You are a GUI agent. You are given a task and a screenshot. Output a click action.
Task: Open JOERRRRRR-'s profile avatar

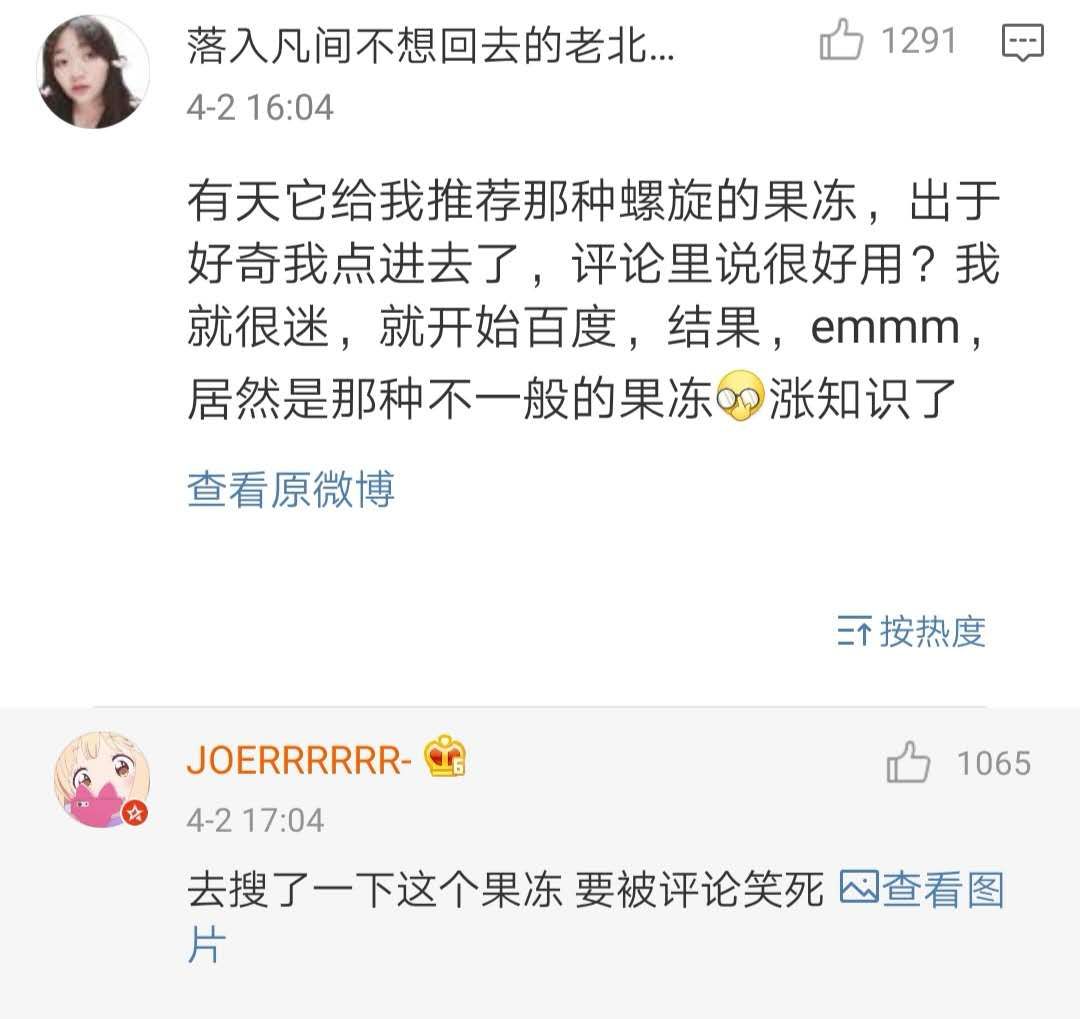coord(101,780)
